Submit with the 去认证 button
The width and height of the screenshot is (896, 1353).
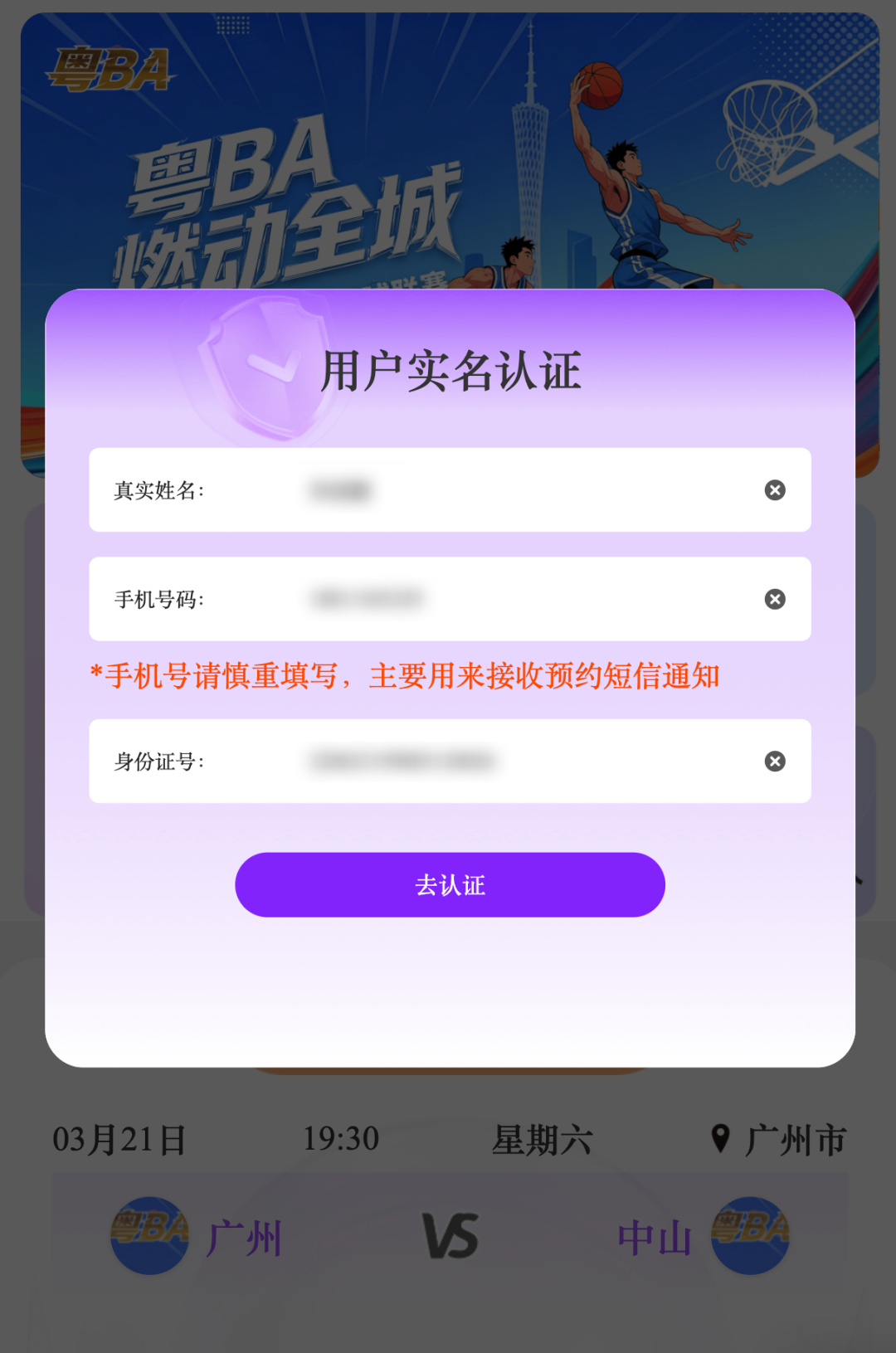point(450,885)
